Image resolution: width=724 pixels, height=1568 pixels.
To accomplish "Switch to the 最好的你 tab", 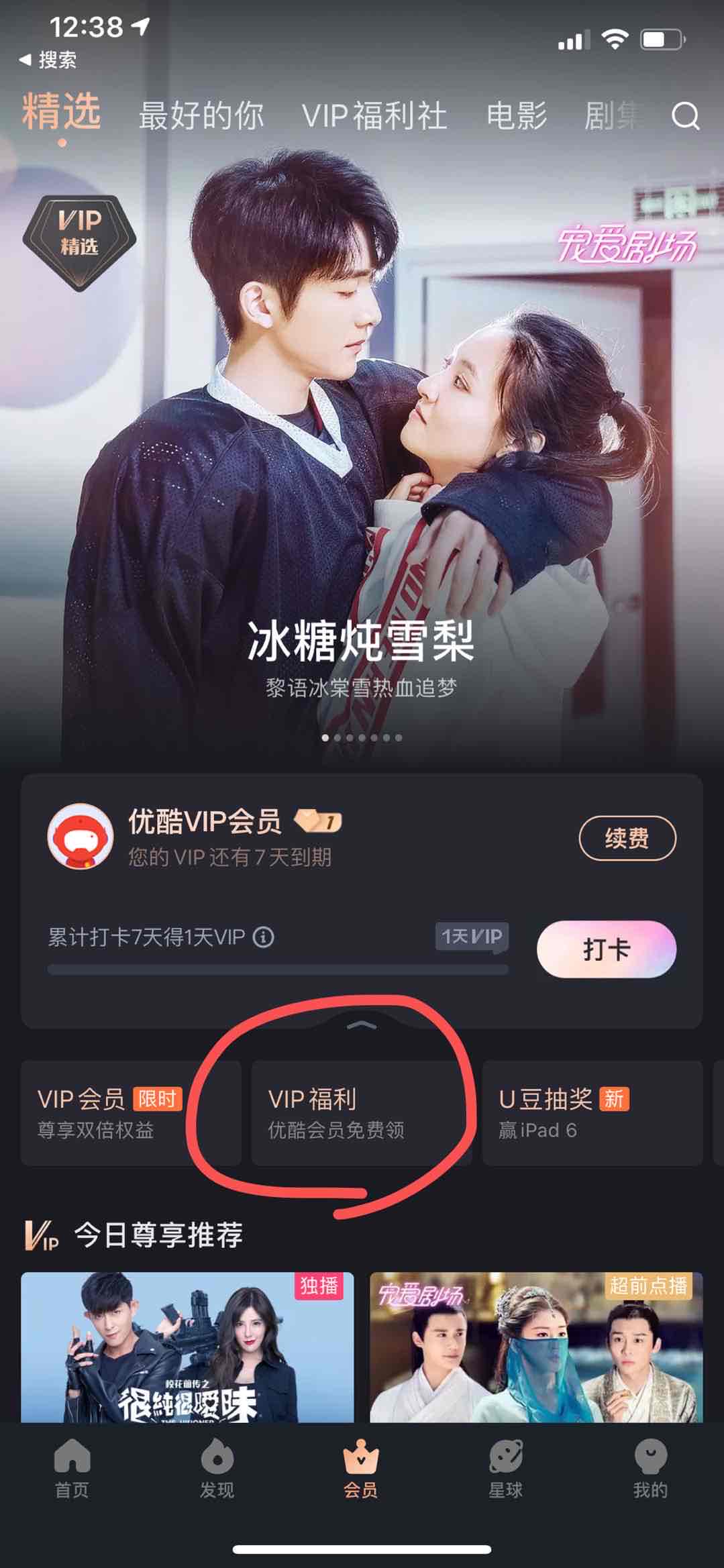I will [201, 115].
